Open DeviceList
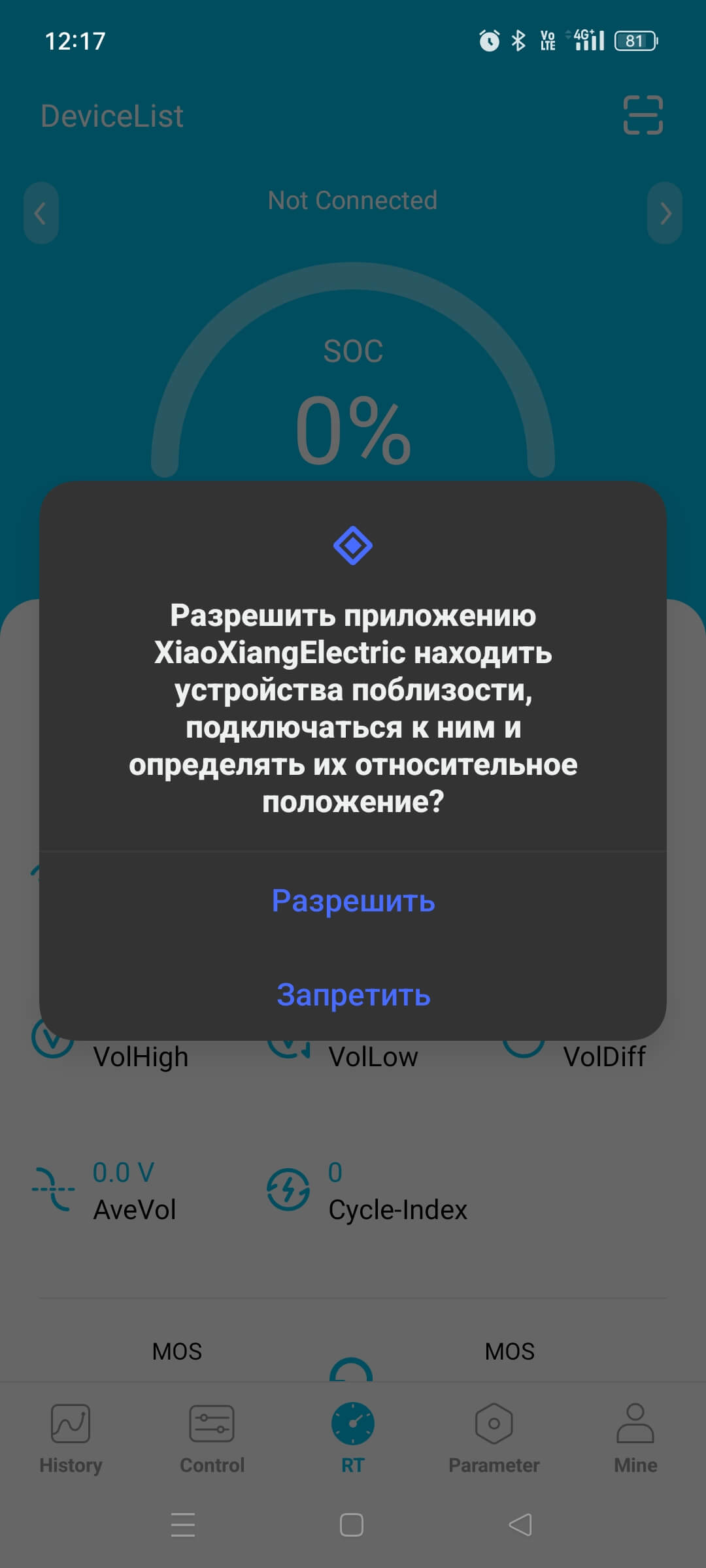The height and width of the screenshot is (1568, 706). coord(112,116)
